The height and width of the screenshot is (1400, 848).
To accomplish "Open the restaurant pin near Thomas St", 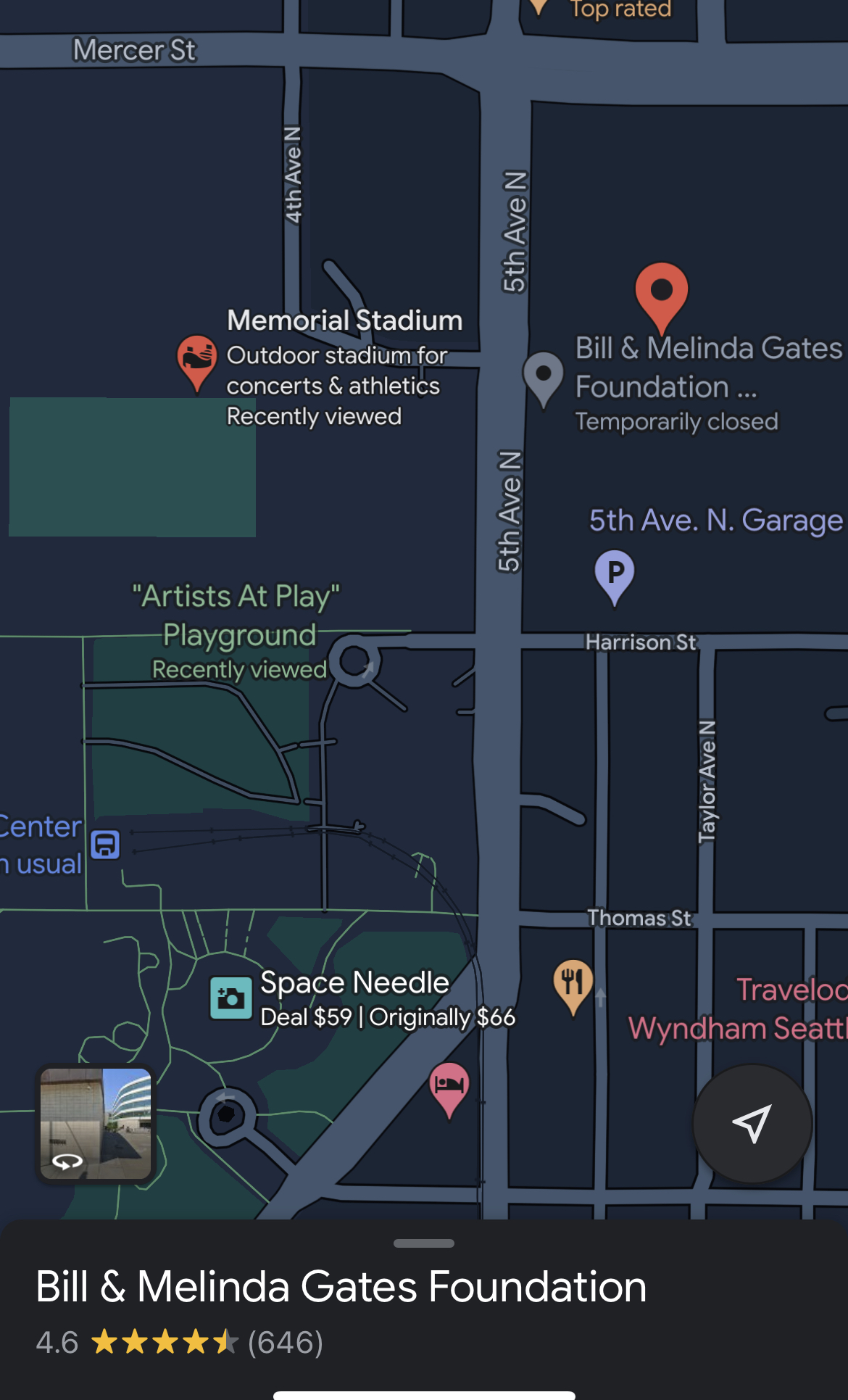I will pyautogui.click(x=573, y=987).
